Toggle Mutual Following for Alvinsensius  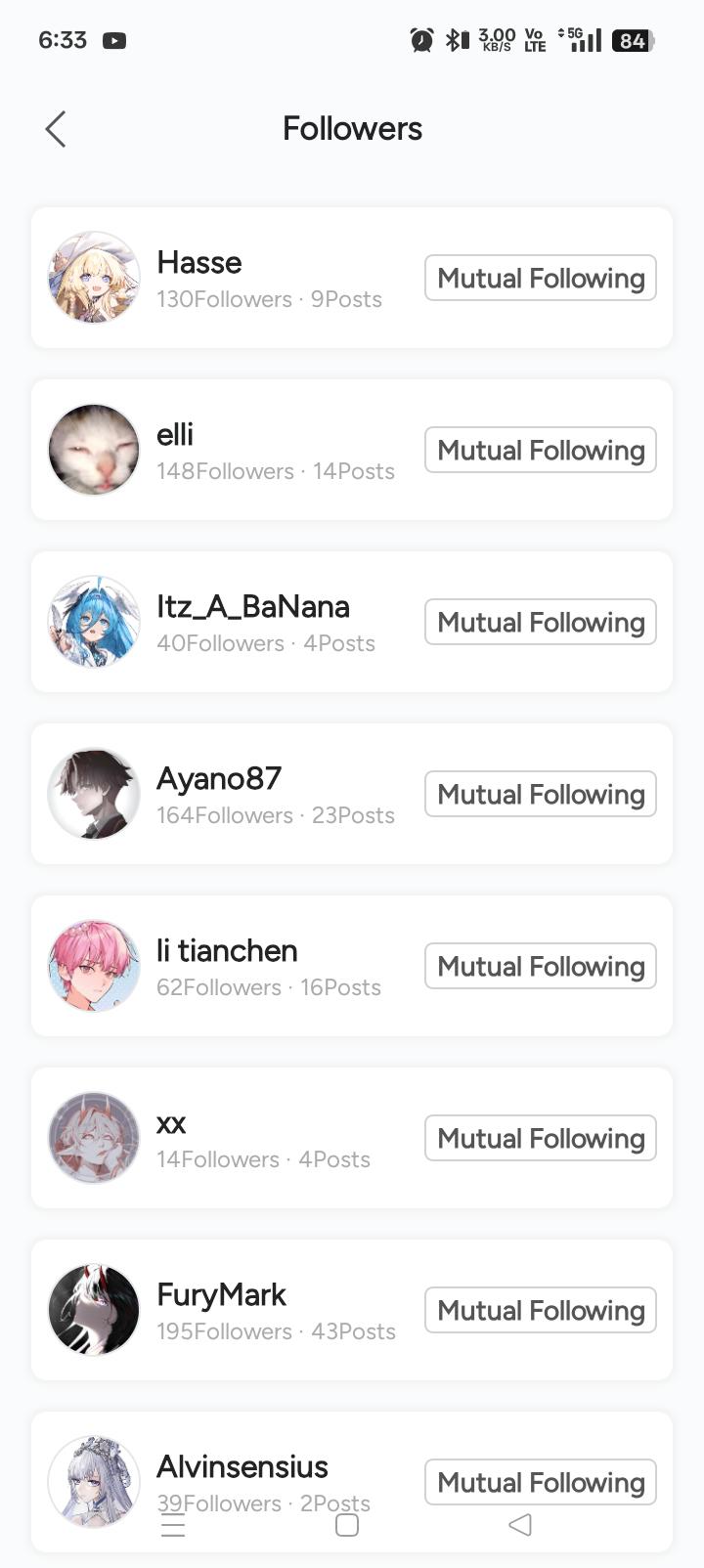pyautogui.click(x=540, y=1482)
